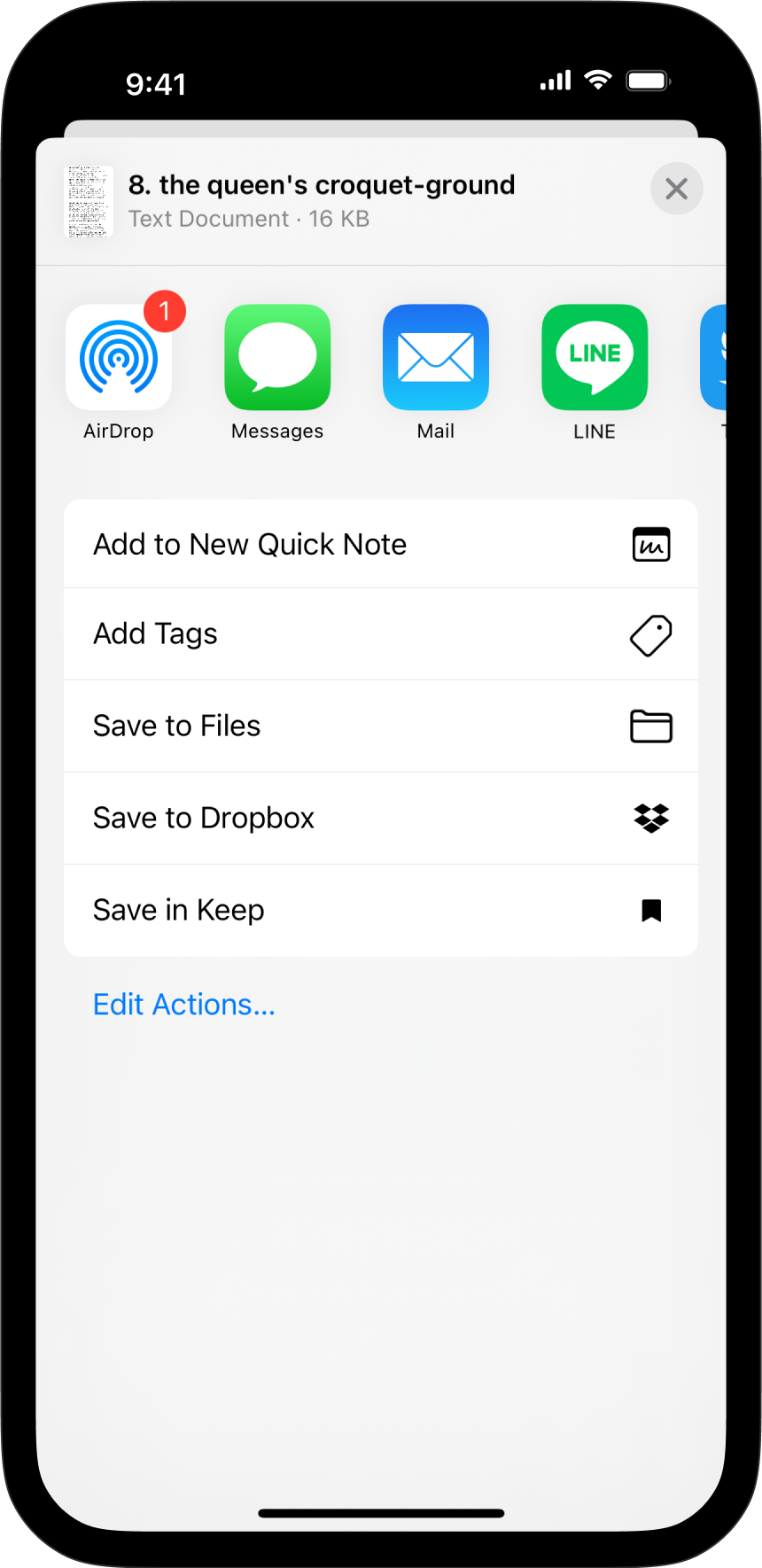The width and height of the screenshot is (762, 1568).
Task: Close the share sheet
Action: [676, 188]
